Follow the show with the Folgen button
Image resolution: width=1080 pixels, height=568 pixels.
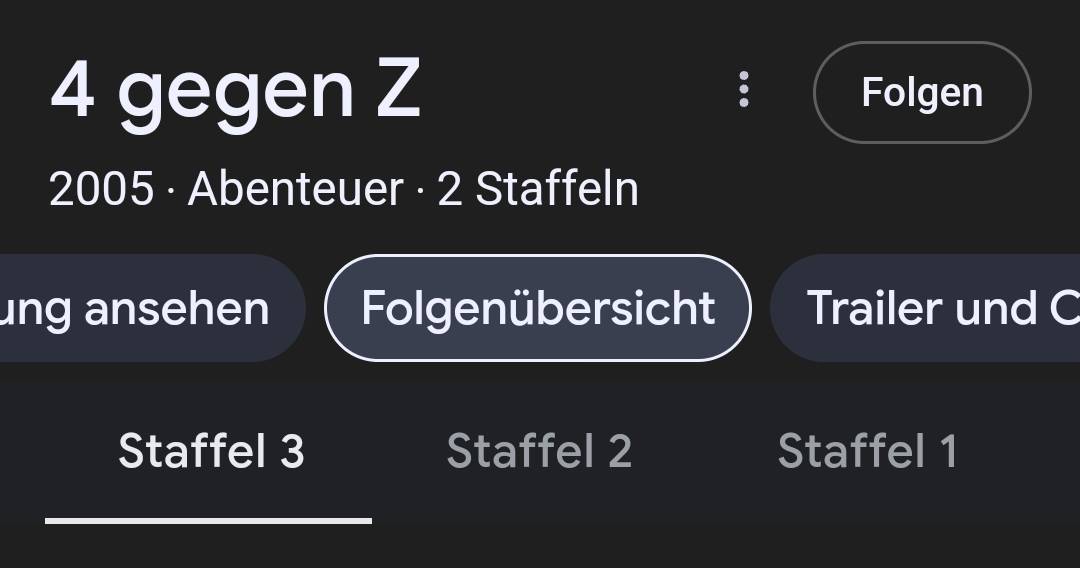[x=921, y=93]
